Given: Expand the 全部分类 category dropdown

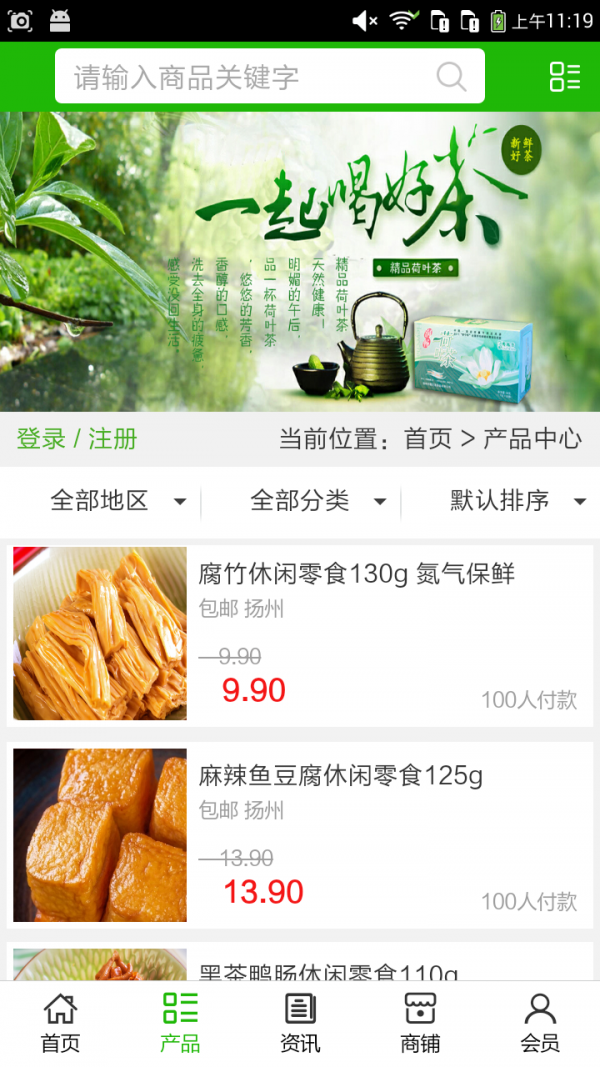Looking at the screenshot, I should [x=317, y=501].
